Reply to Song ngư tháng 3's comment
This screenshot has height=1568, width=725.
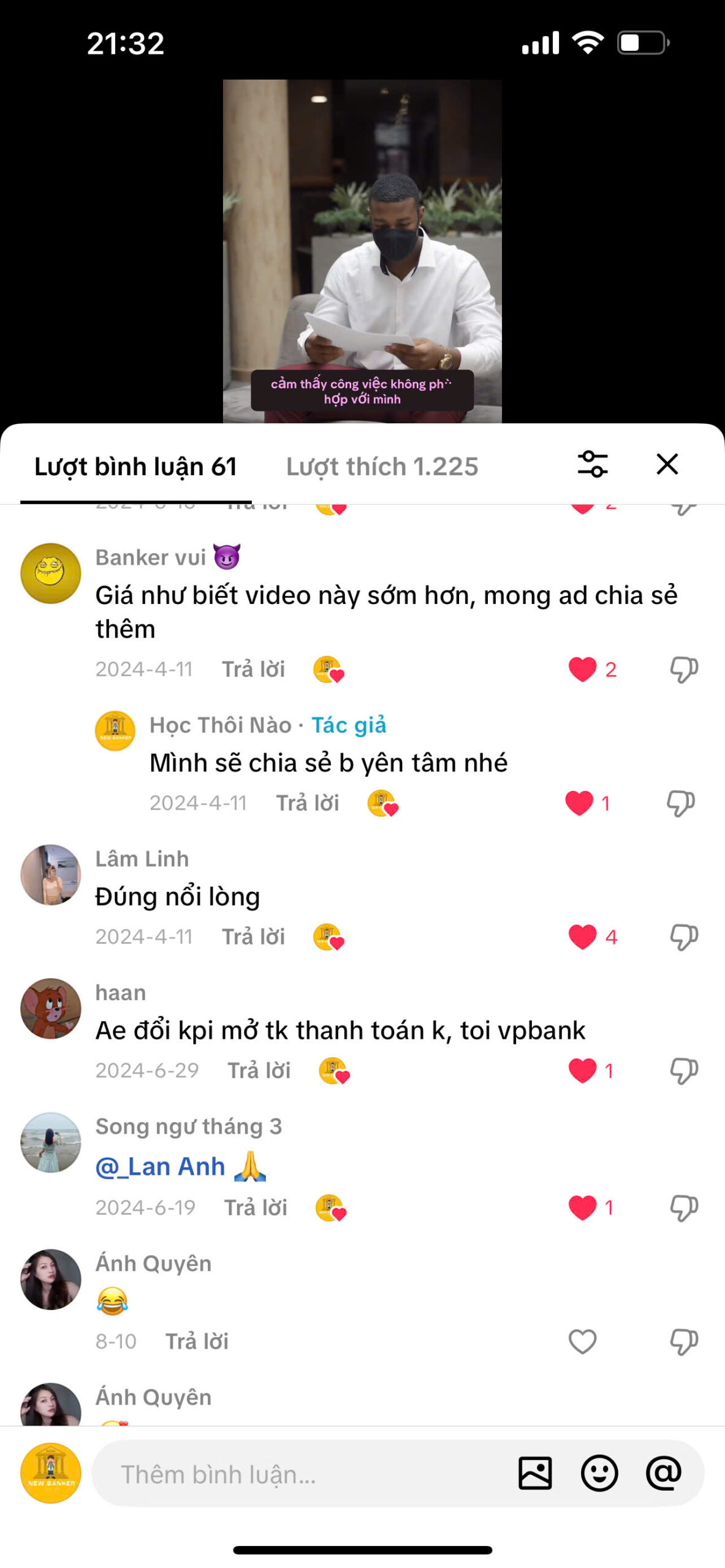[x=256, y=1208]
